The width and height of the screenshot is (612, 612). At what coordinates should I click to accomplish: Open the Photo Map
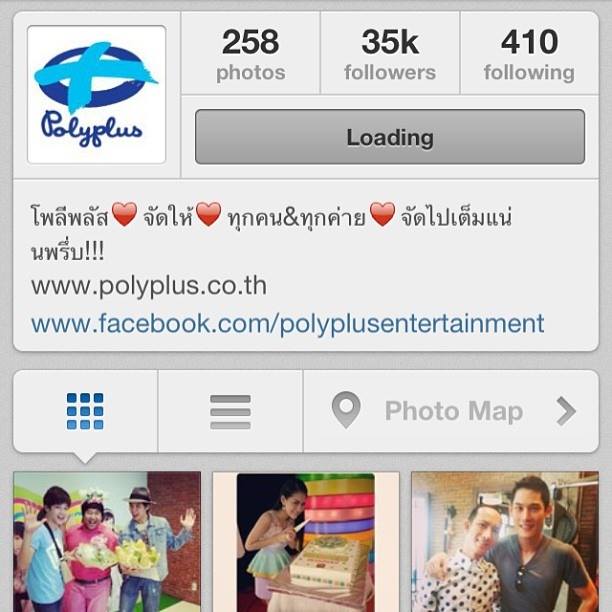tap(452, 411)
